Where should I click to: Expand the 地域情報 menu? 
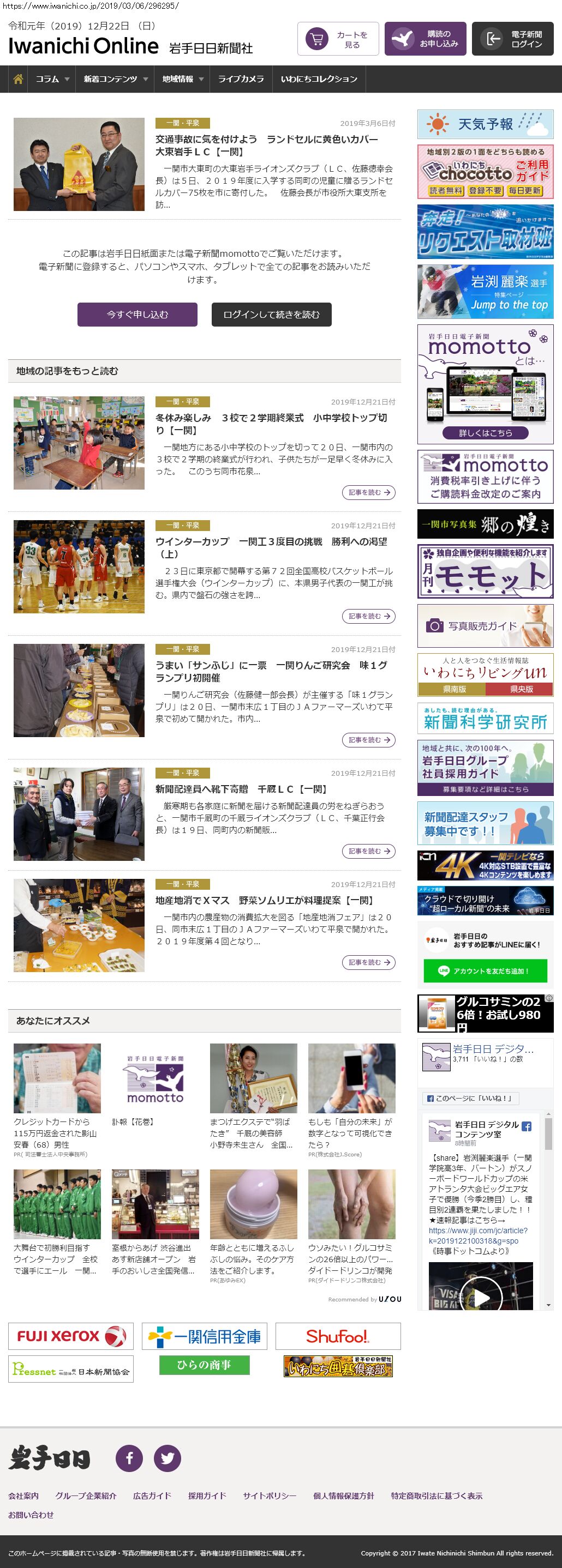tap(183, 79)
